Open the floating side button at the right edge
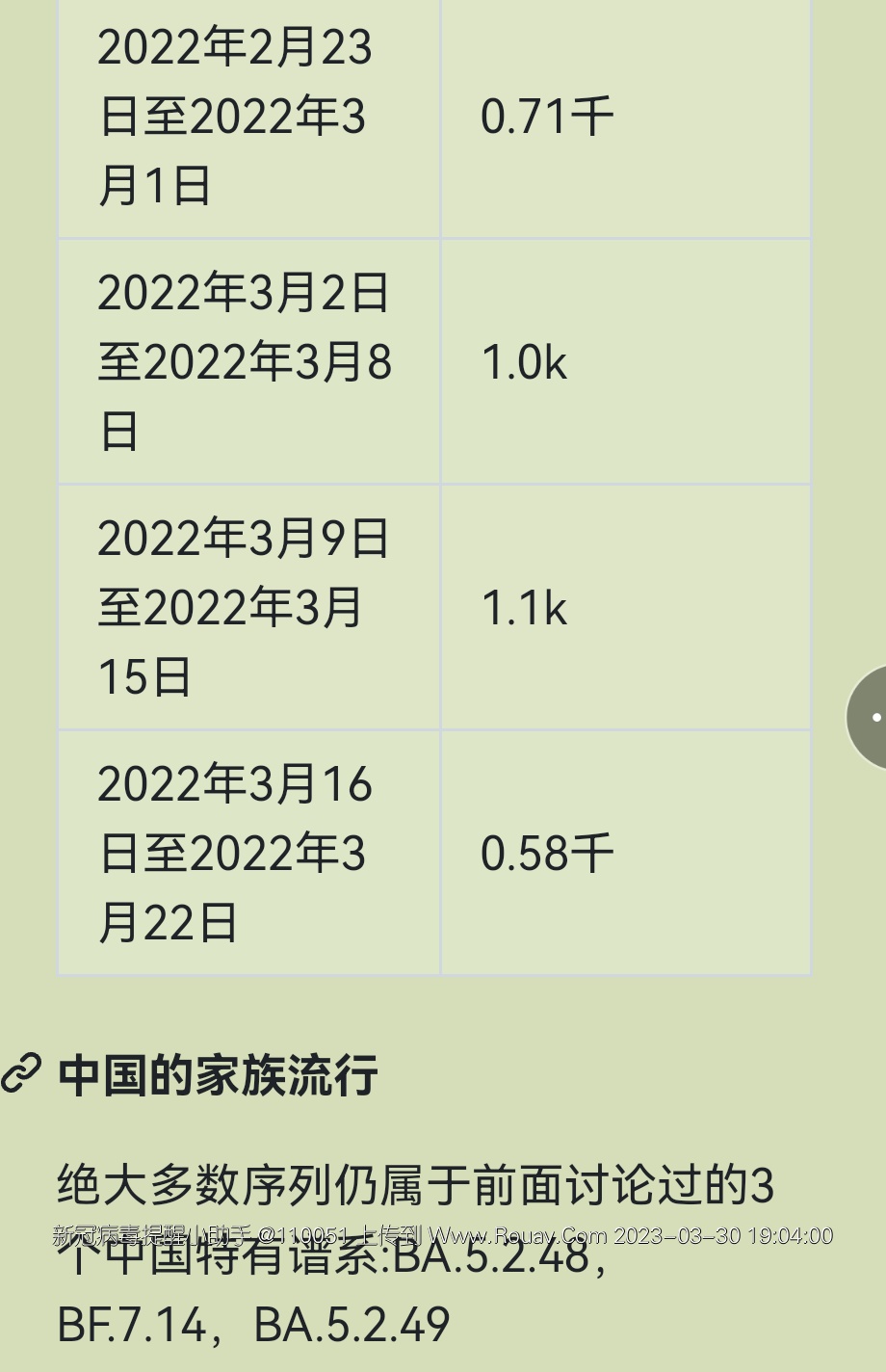 click(x=869, y=717)
